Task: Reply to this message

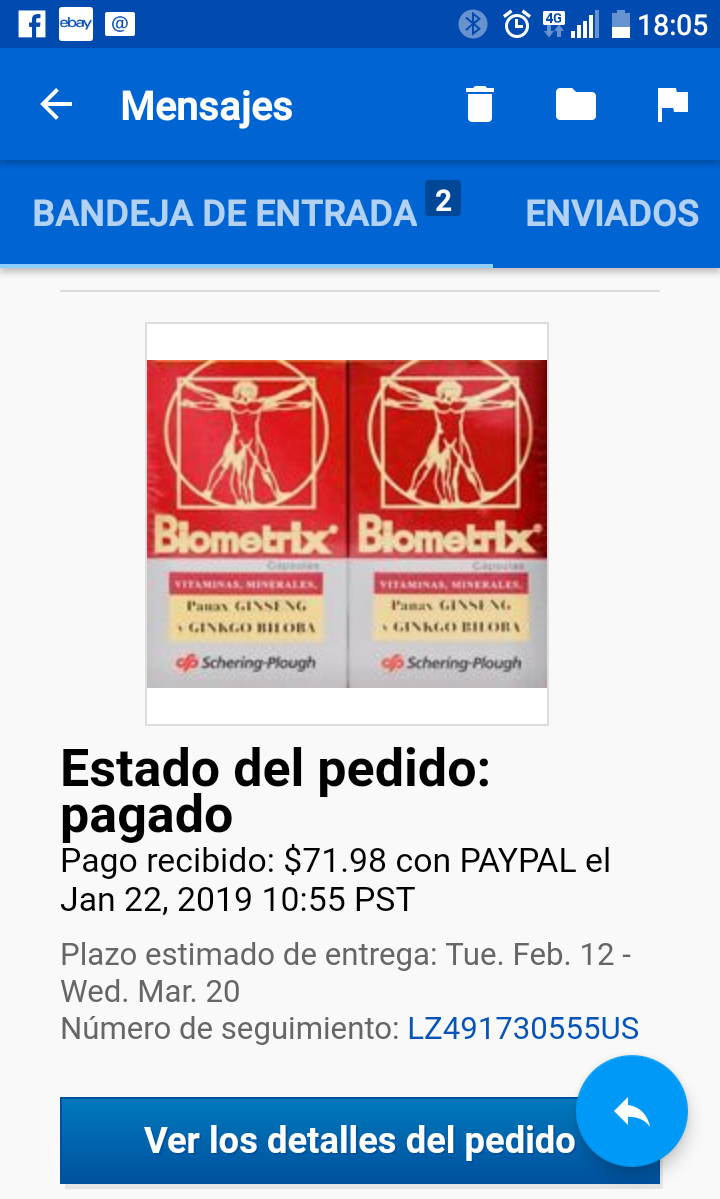Action: (x=632, y=1110)
